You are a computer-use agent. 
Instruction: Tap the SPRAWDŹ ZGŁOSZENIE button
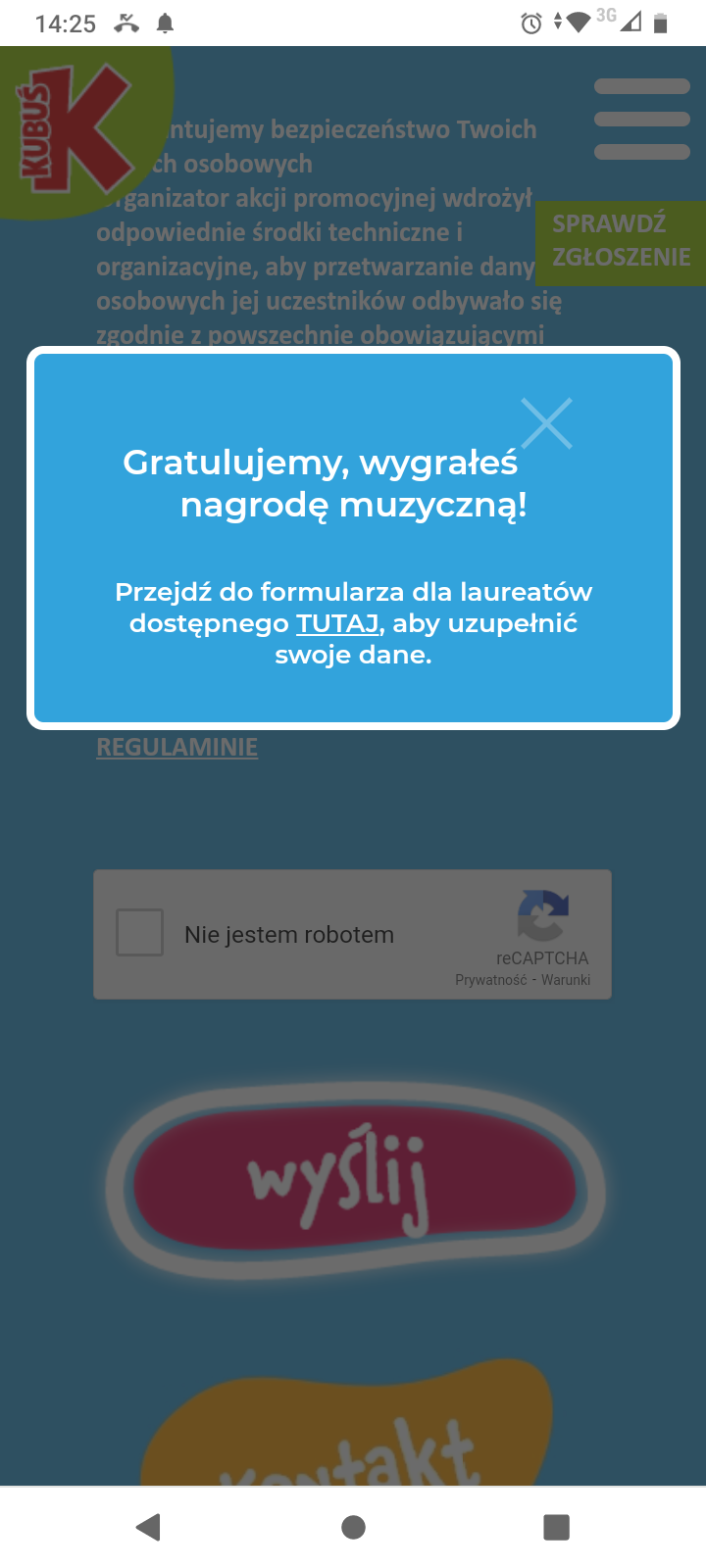621,241
